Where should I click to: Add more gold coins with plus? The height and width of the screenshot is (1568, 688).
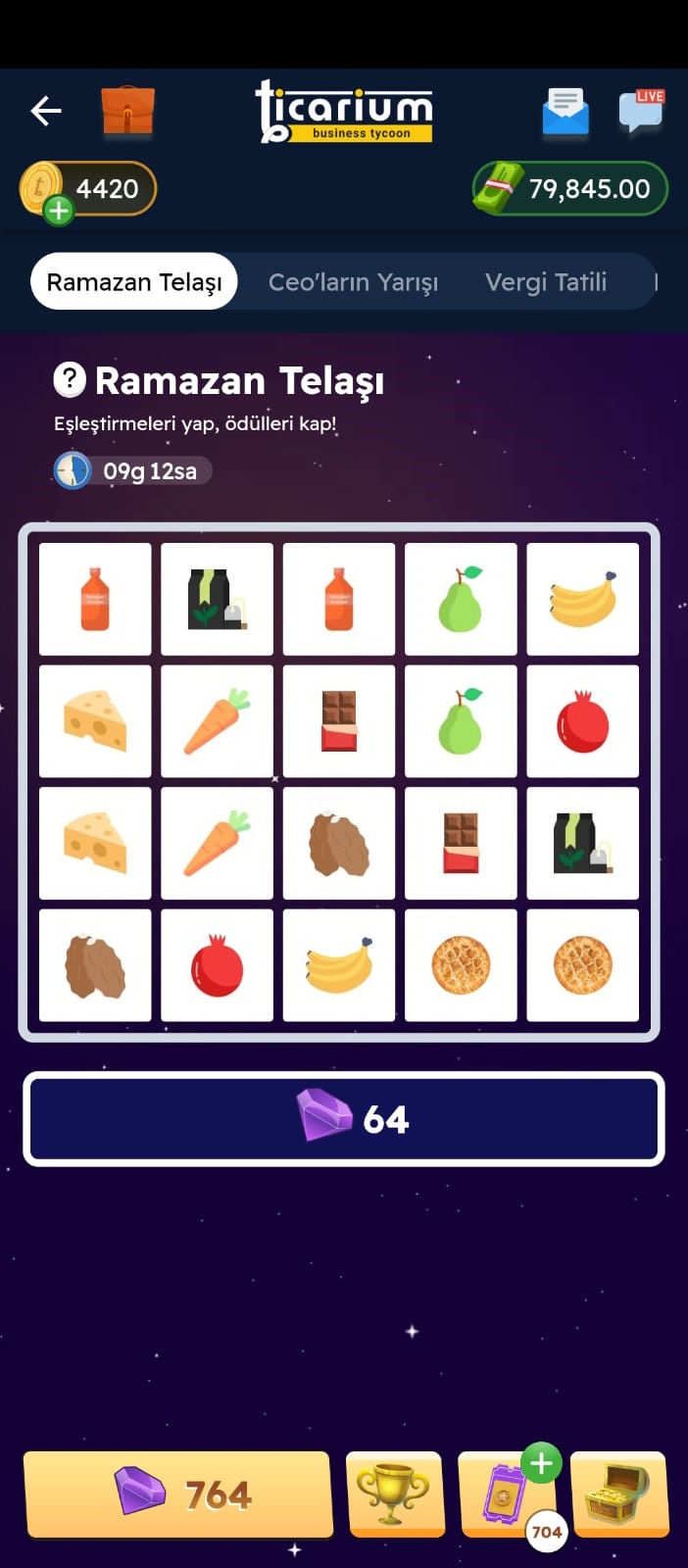tap(59, 210)
